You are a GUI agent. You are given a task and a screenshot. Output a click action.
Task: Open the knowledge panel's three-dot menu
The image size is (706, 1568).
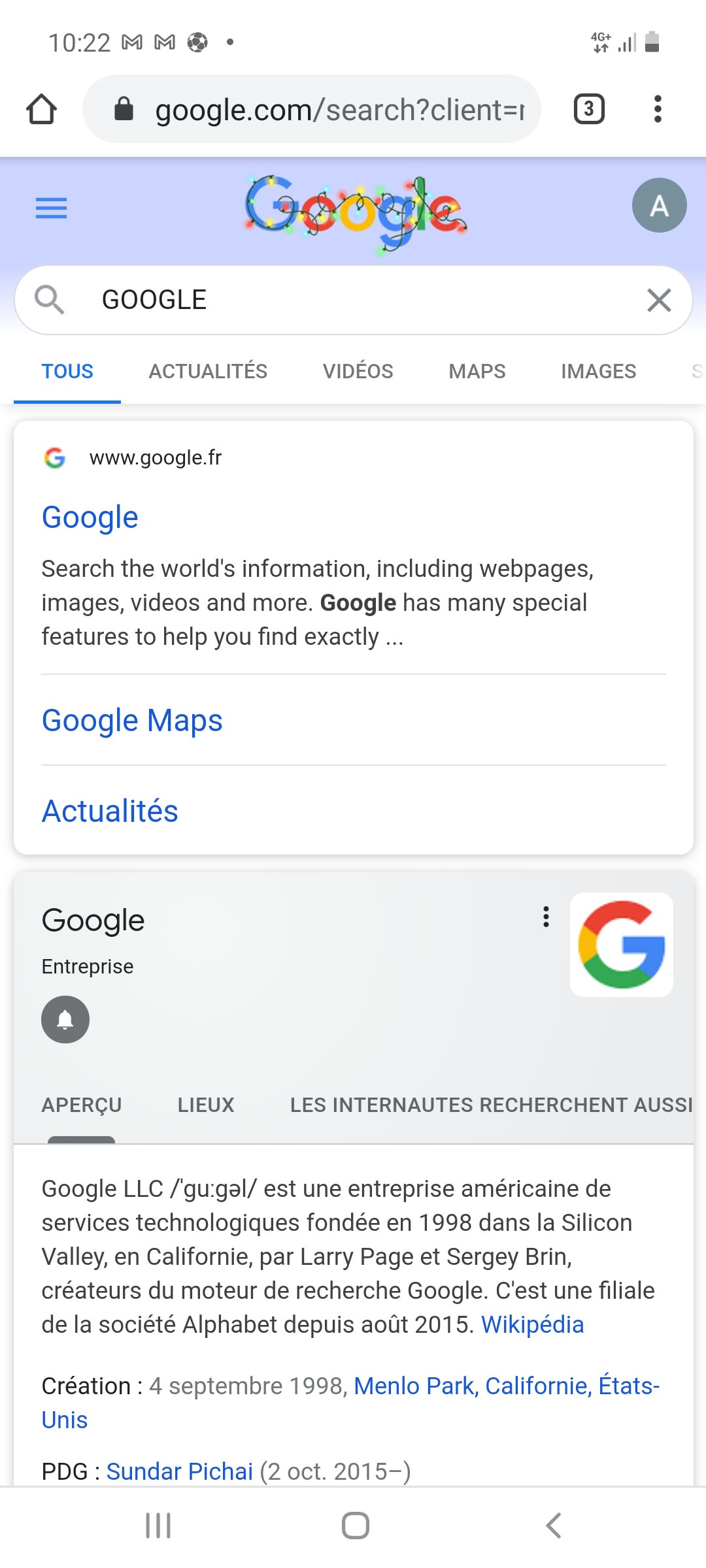pyautogui.click(x=546, y=917)
